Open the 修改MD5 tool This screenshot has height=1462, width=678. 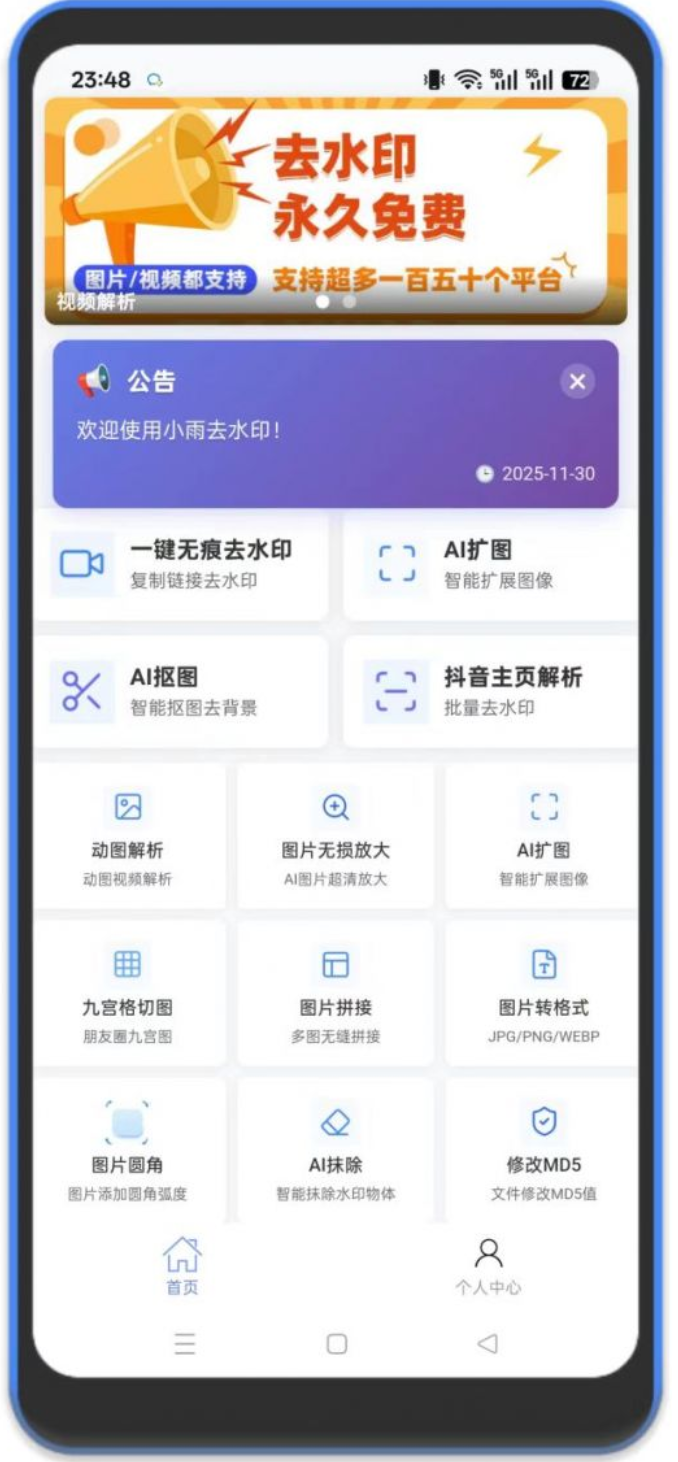(543, 1149)
